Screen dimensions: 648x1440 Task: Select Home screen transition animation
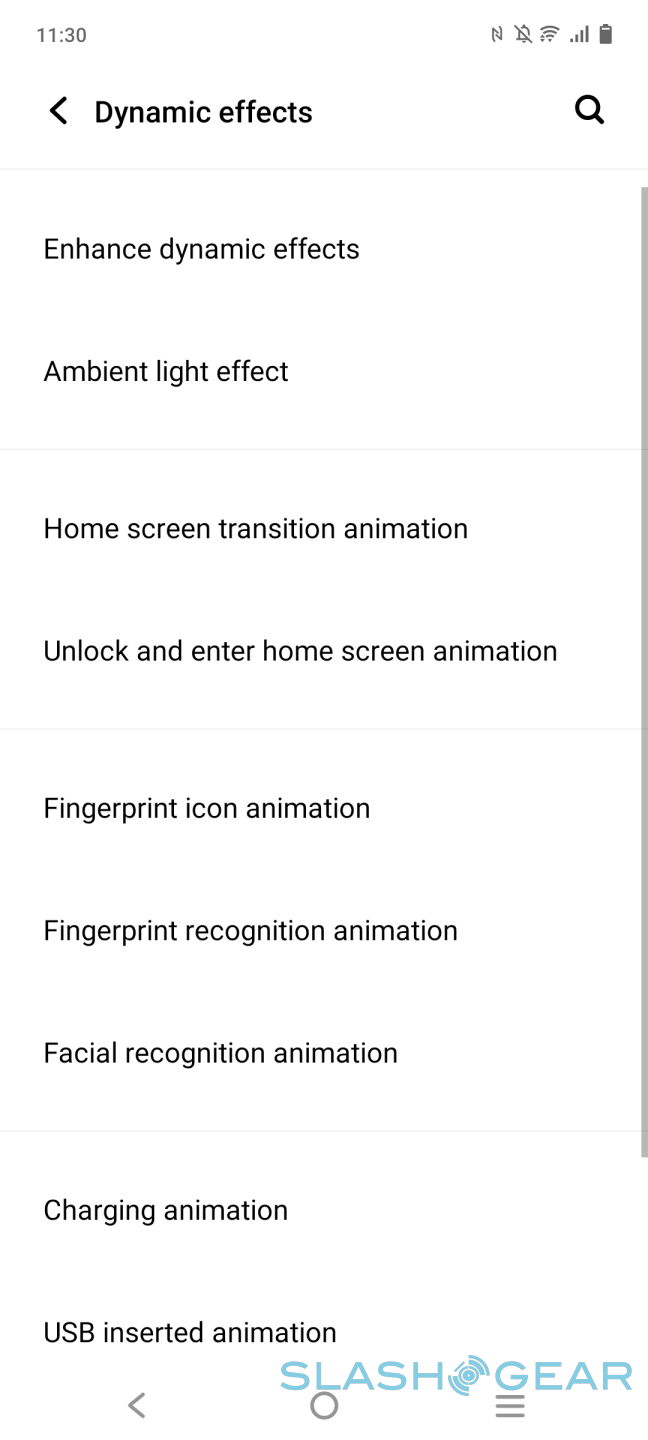(x=255, y=528)
